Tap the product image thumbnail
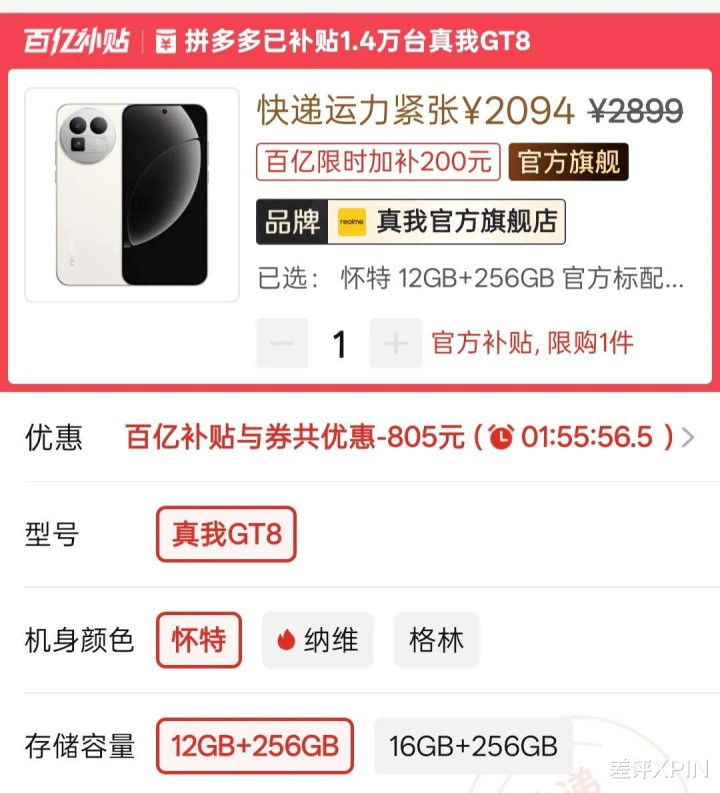This screenshot has height=793, width=720. [x=132, y=194]
